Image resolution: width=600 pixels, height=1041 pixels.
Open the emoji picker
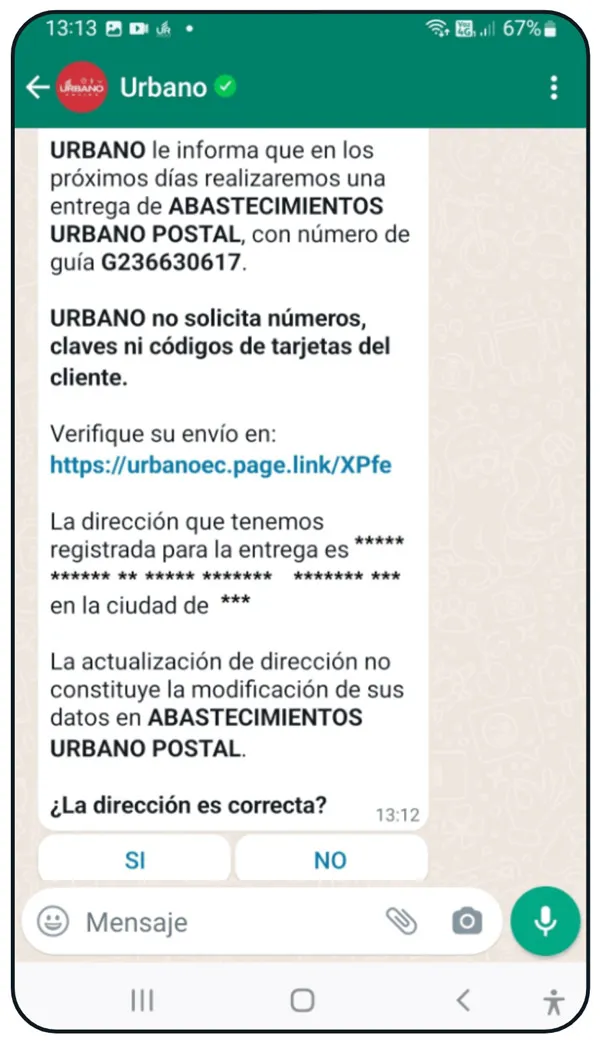[53, 921]
